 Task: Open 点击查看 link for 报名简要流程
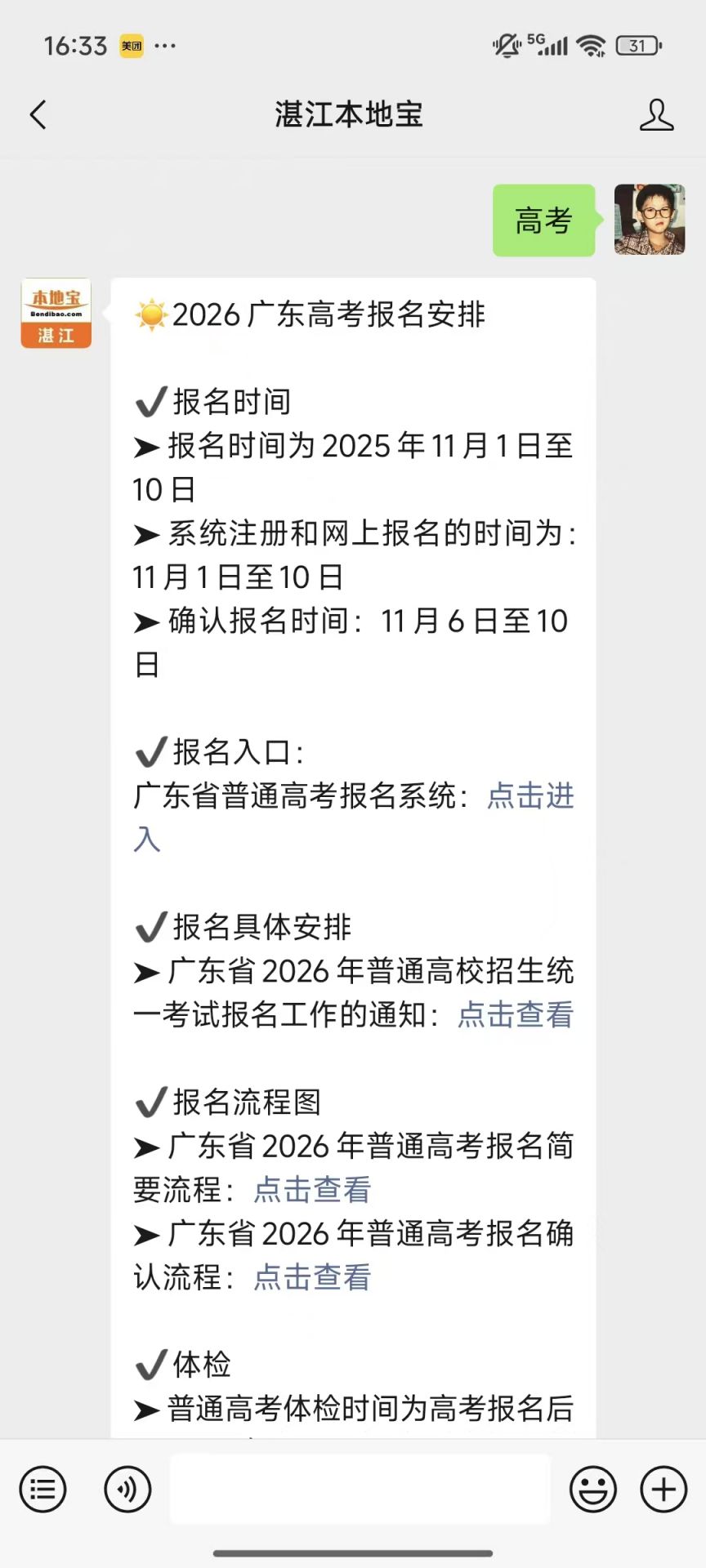[x=312, y=1190]
